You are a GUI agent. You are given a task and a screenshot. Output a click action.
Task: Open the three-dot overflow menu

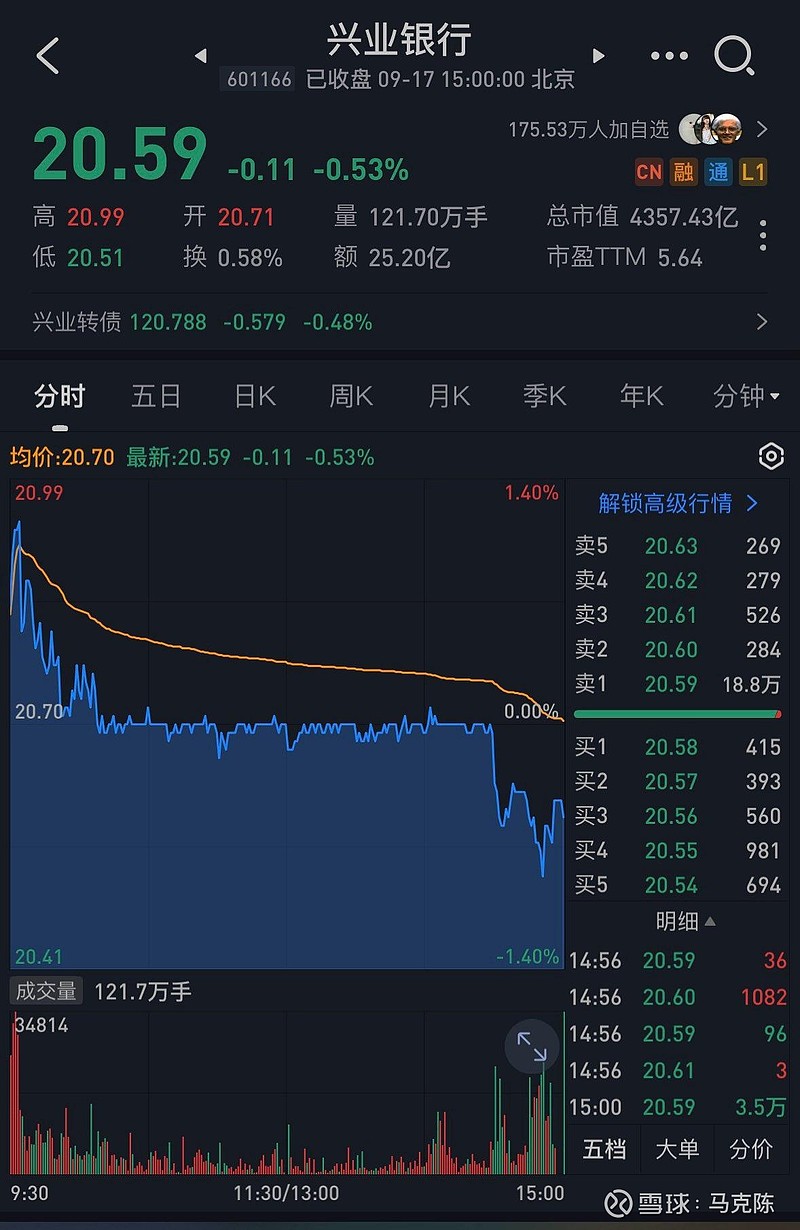point(669,56)
